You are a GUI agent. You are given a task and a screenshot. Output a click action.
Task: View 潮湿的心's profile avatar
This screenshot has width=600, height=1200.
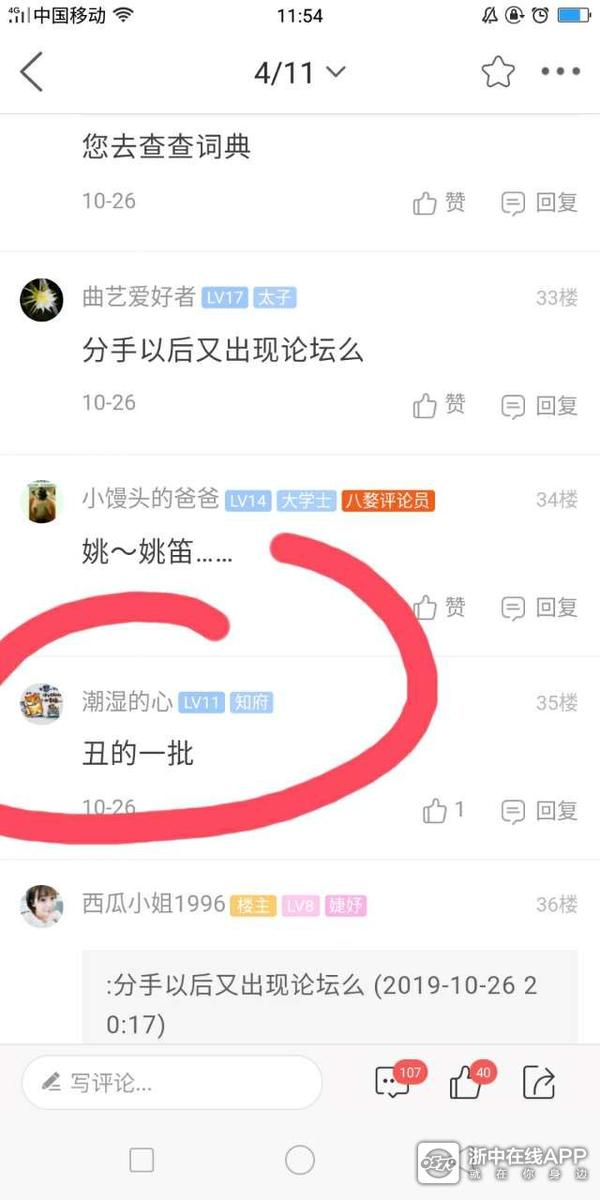(x=42, y=703)
